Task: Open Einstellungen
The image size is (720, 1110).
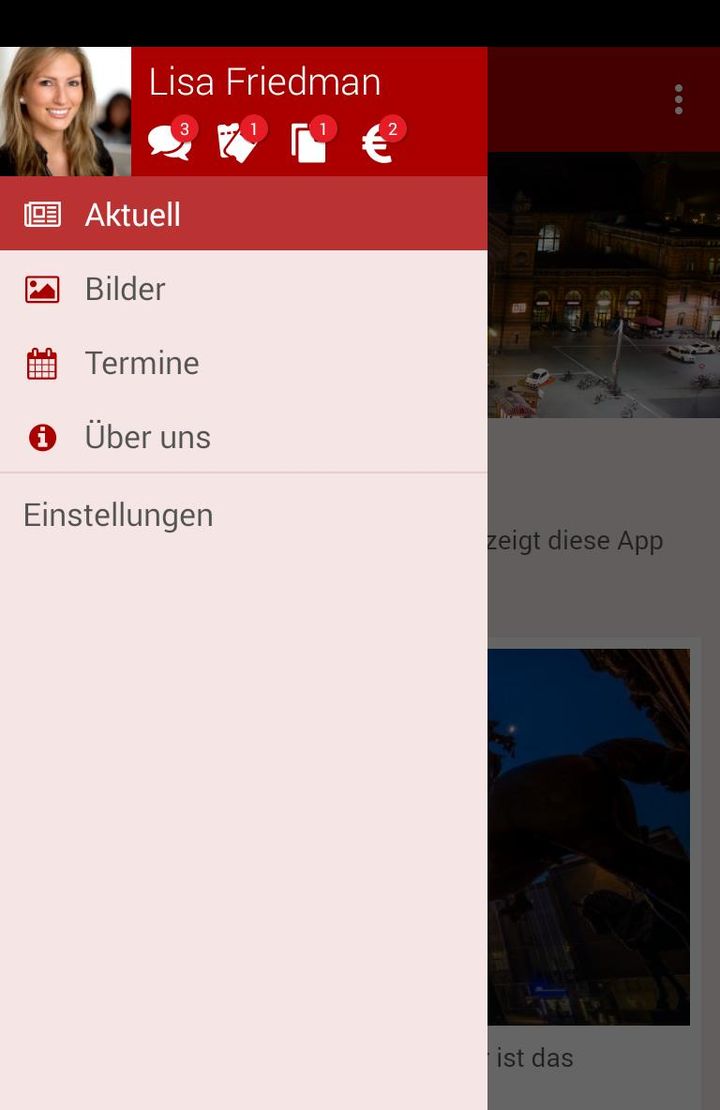Action: 117,514
